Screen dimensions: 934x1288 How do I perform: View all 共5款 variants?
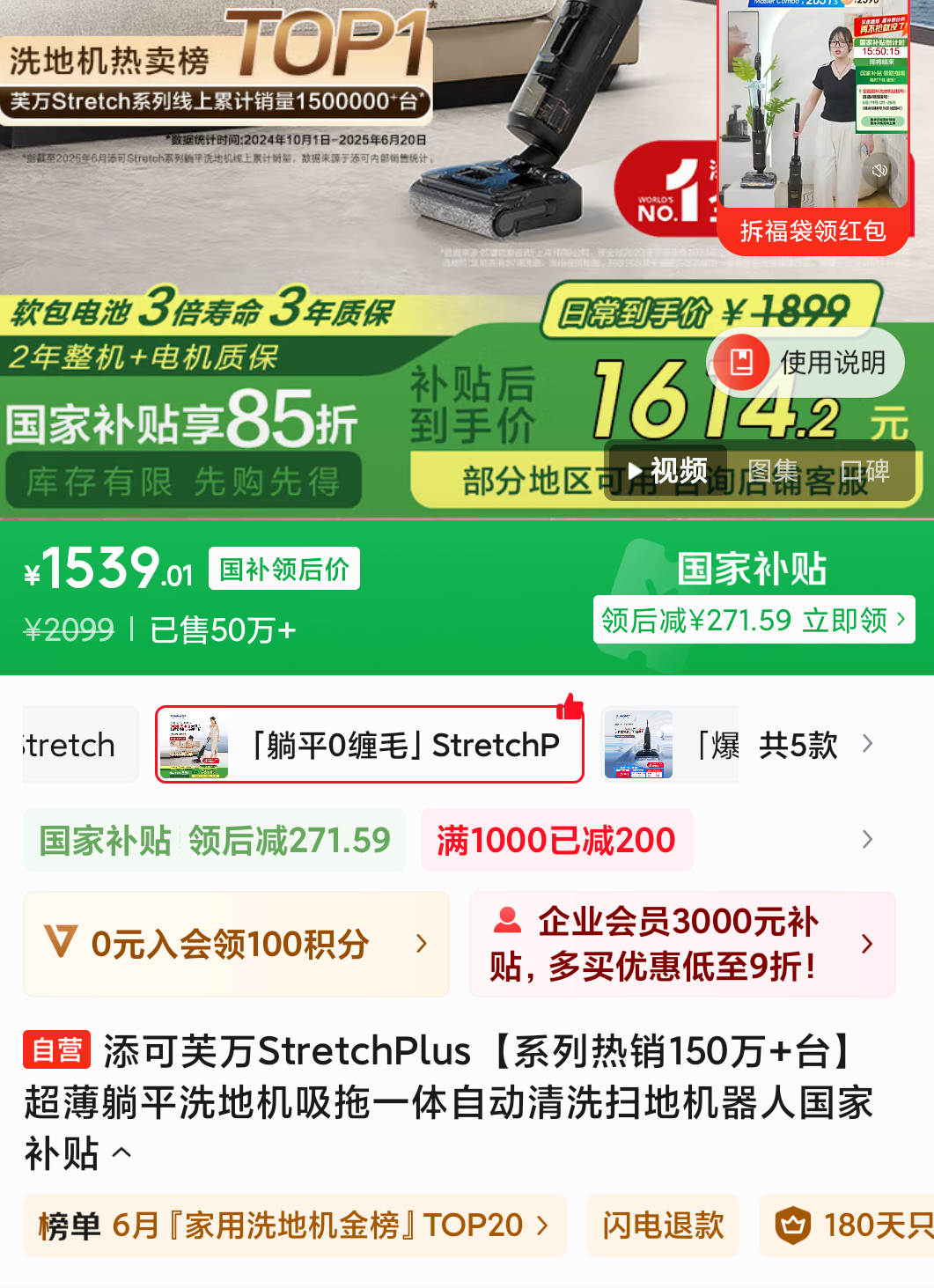pos(815,745)
